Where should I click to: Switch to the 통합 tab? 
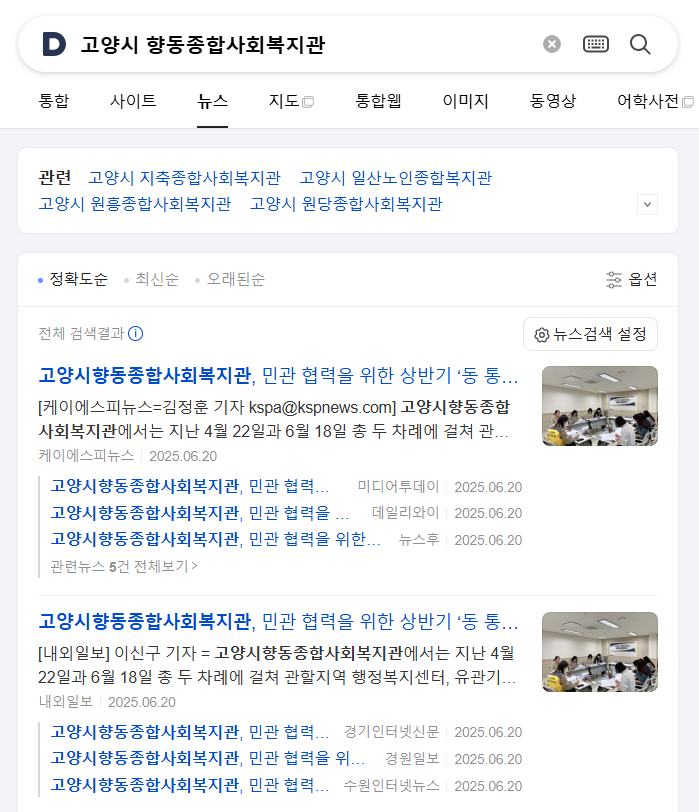pos(54,101)
